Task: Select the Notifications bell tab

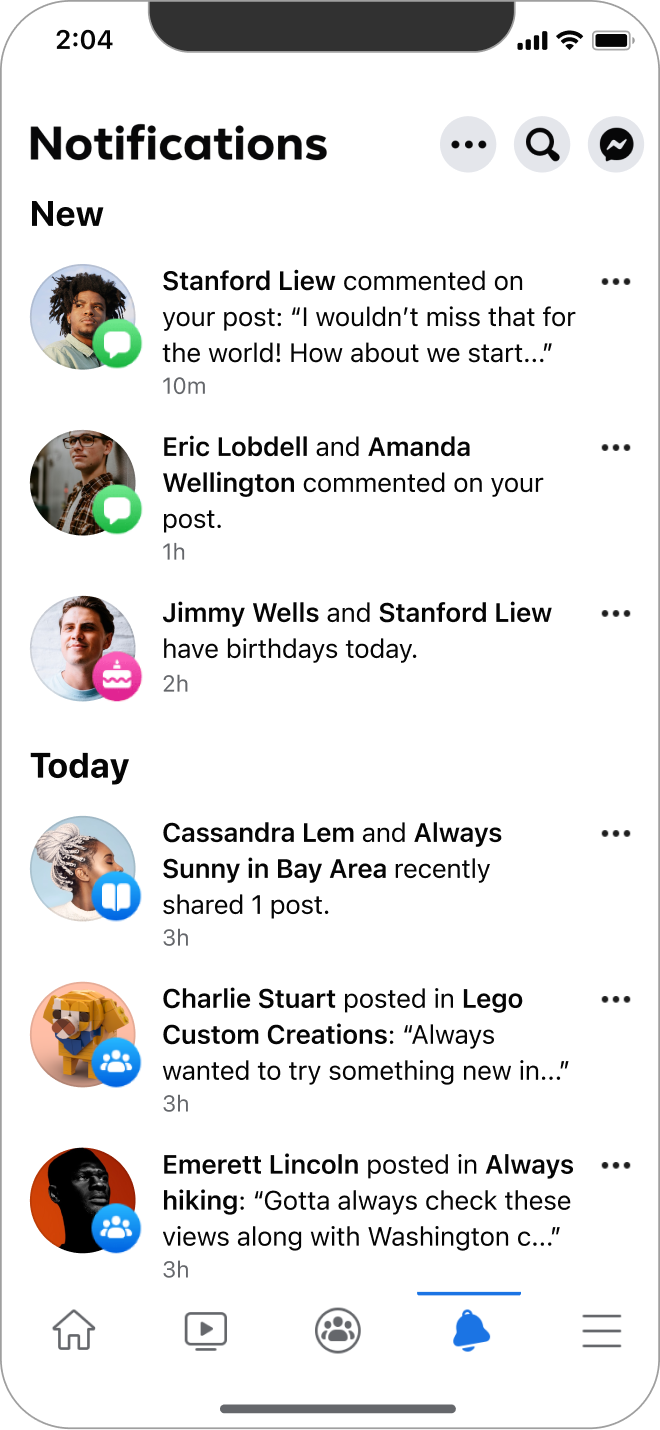Action: (x=470, y=1331)
